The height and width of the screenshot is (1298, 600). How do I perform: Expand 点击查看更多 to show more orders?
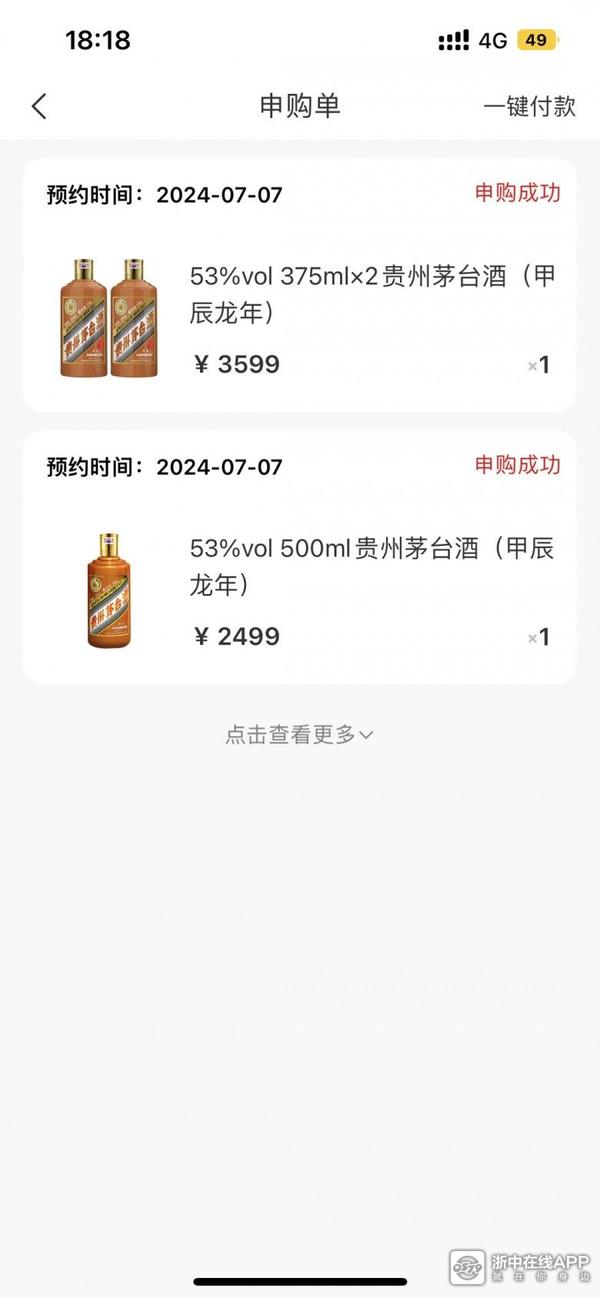click(x=298, y=735)
